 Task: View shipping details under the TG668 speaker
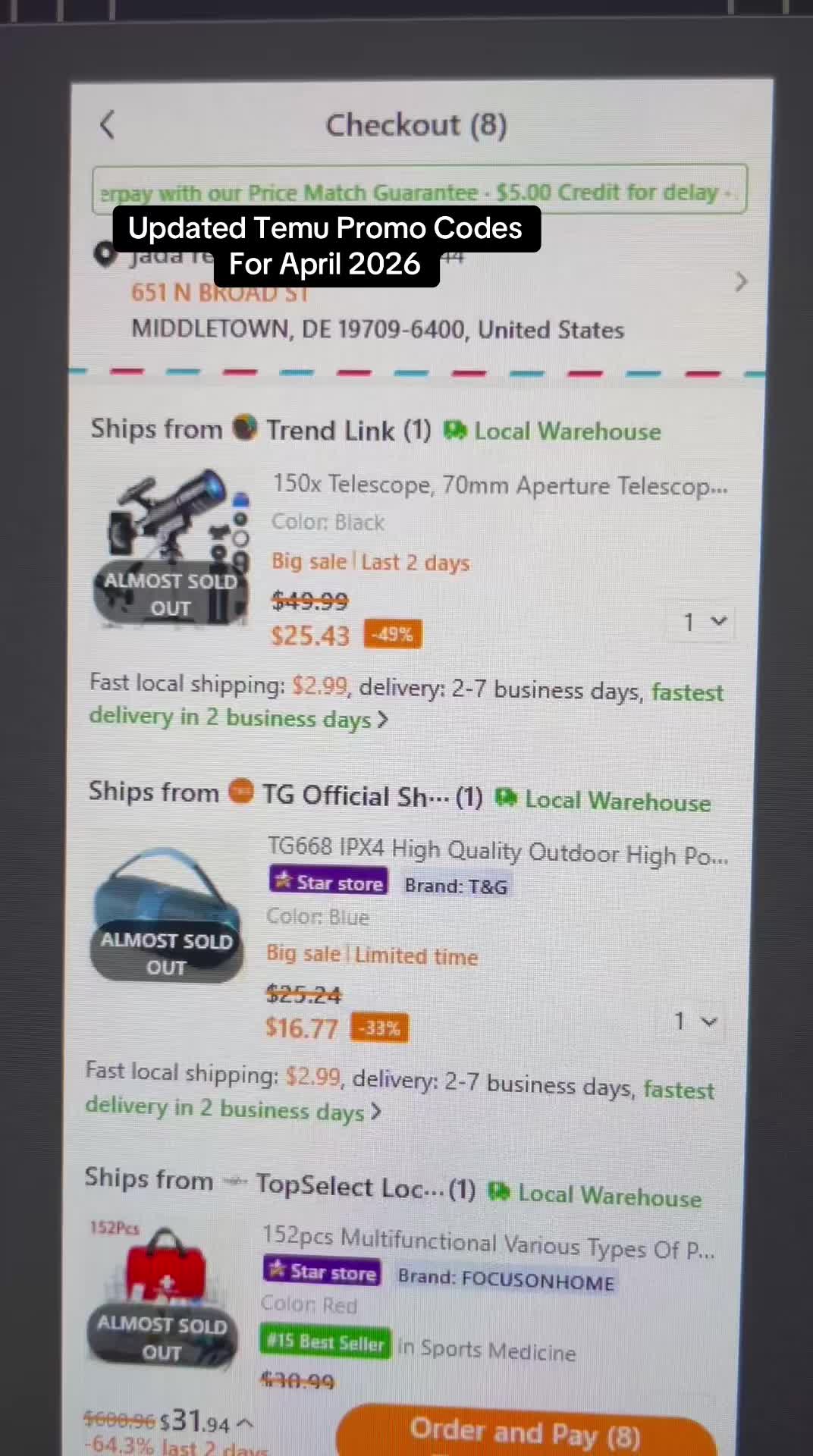coord(400,1092)
